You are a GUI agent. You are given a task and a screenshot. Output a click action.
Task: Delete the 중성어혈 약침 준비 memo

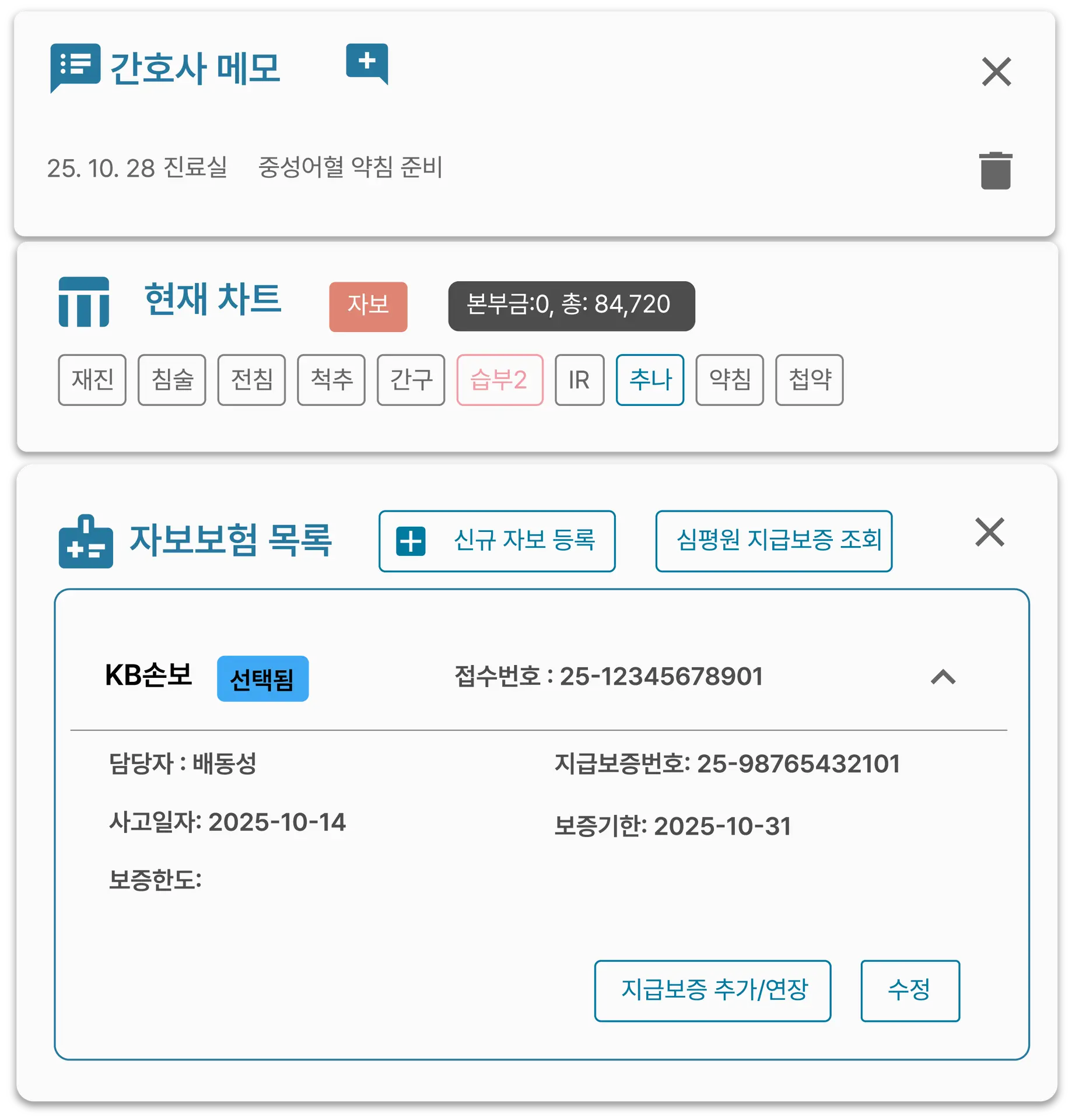tap(995, 170)
